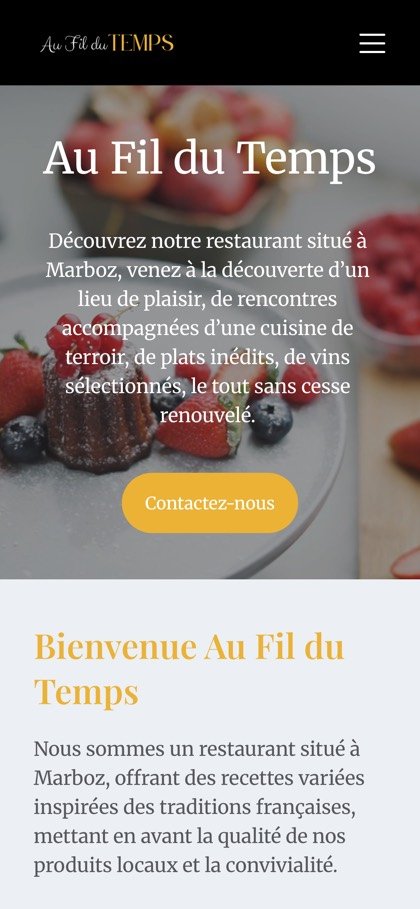Open the Au Fil du Temps header logo link
420x909 pixels.
point(107,43)
